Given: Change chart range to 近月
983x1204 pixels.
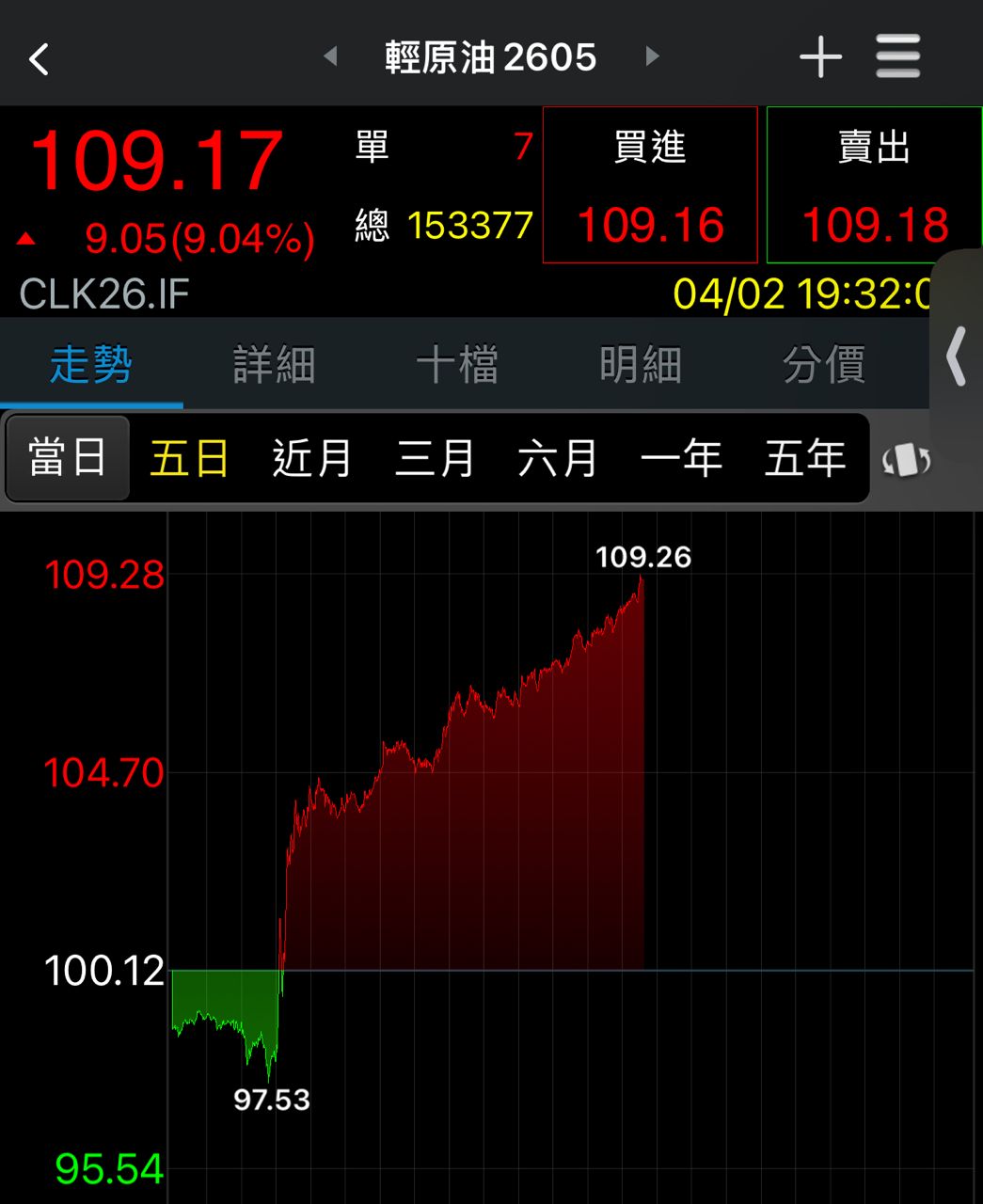Looking at the screenshot, I should 311,459.
